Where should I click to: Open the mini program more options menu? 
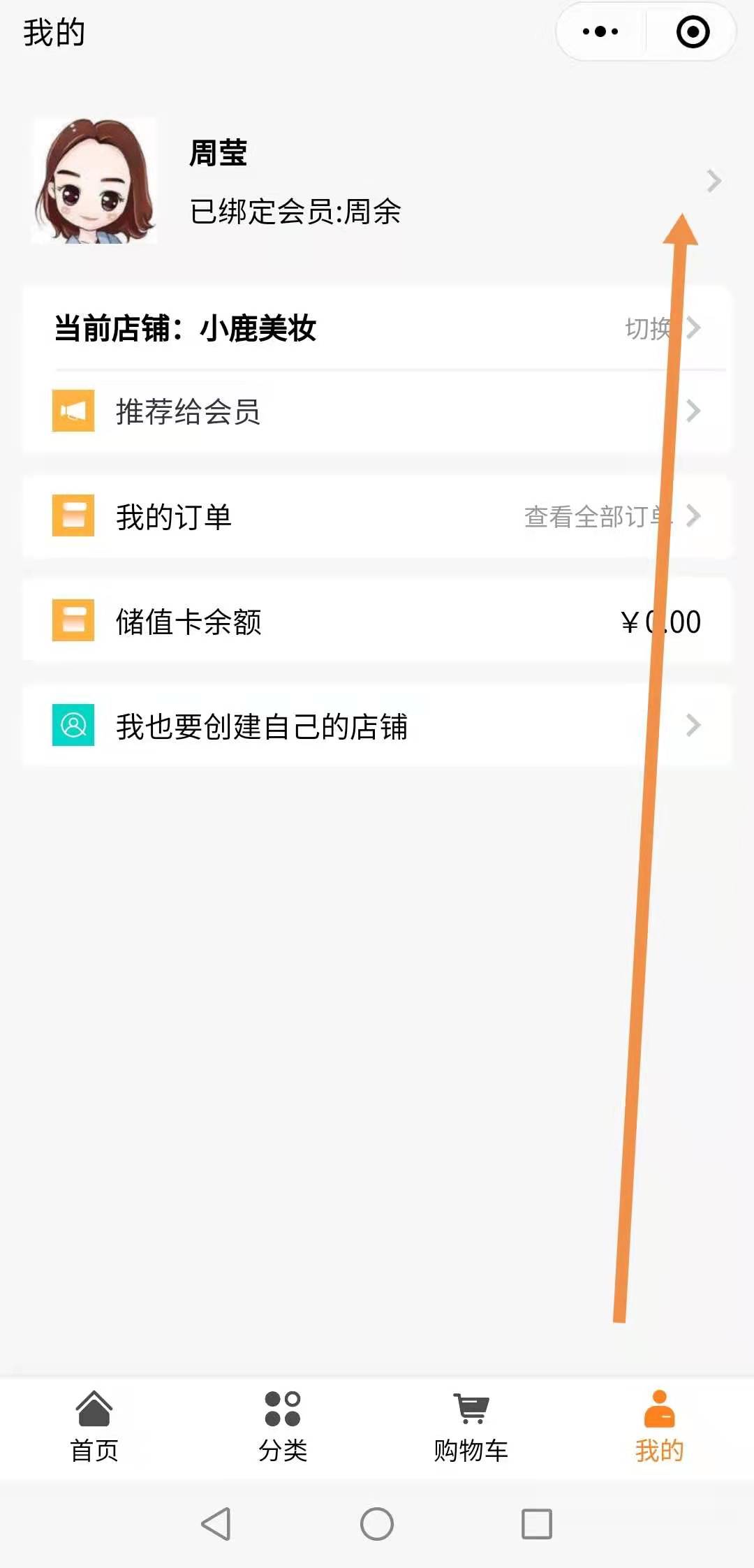point(600,32)
